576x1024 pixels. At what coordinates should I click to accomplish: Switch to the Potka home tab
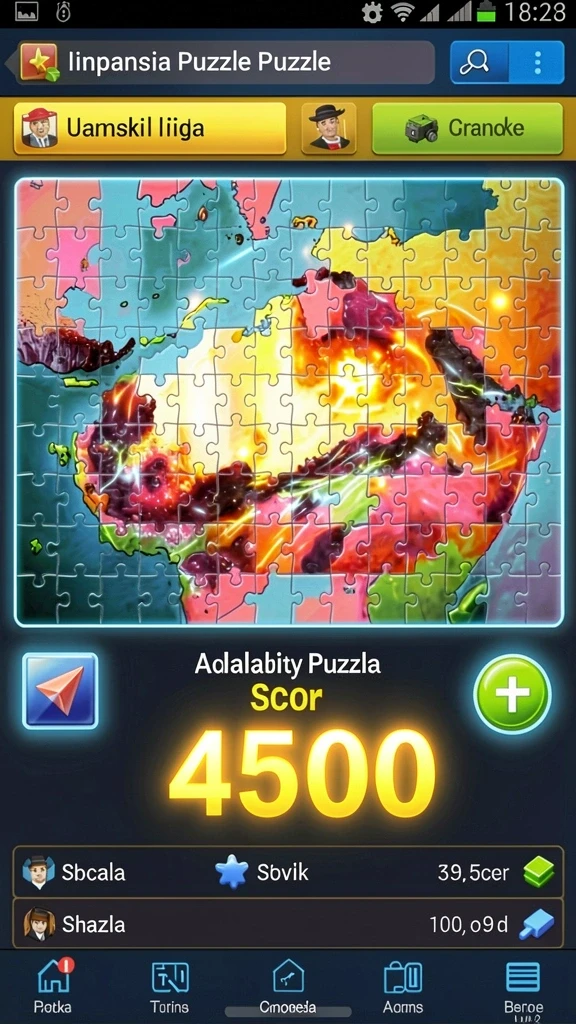click(54, 986)
